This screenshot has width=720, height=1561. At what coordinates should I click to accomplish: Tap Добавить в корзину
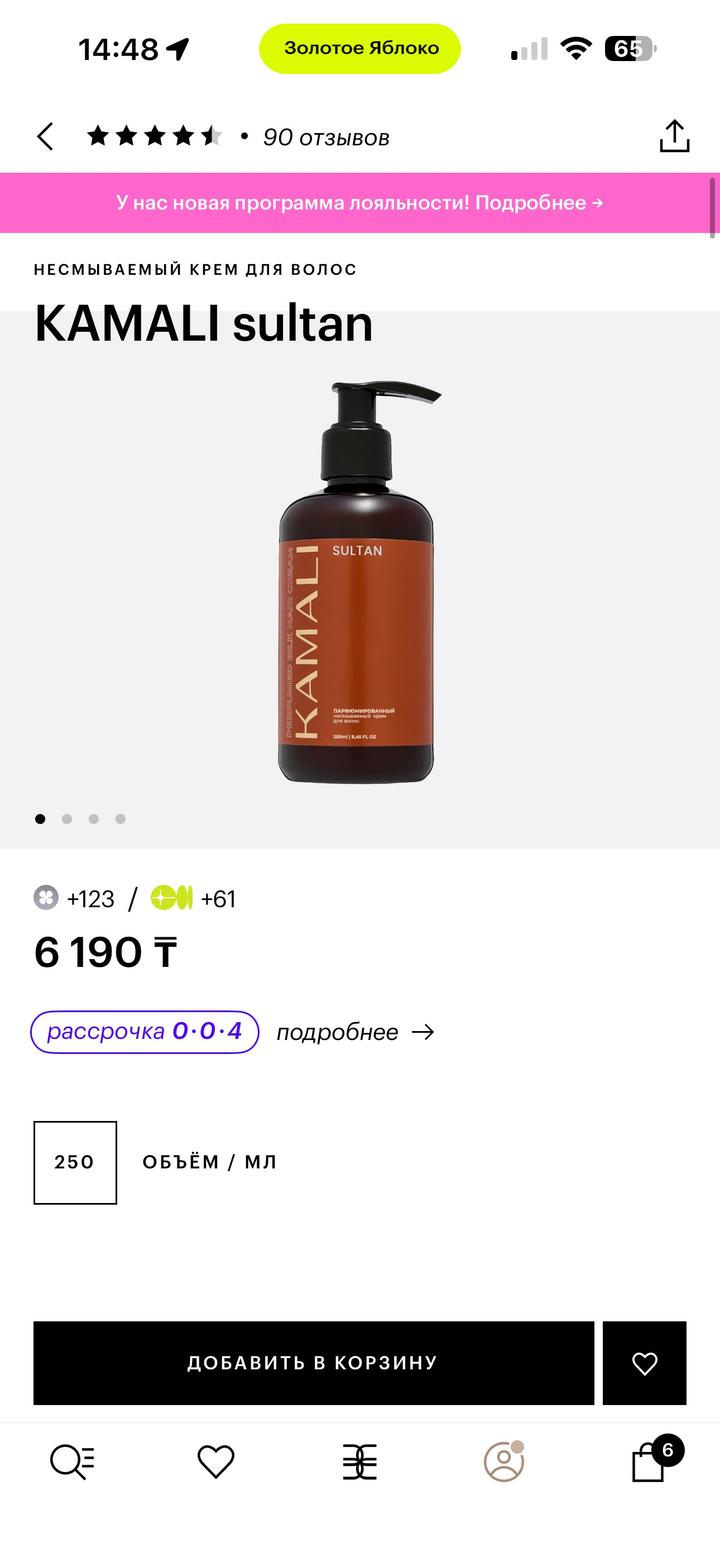313,1363
